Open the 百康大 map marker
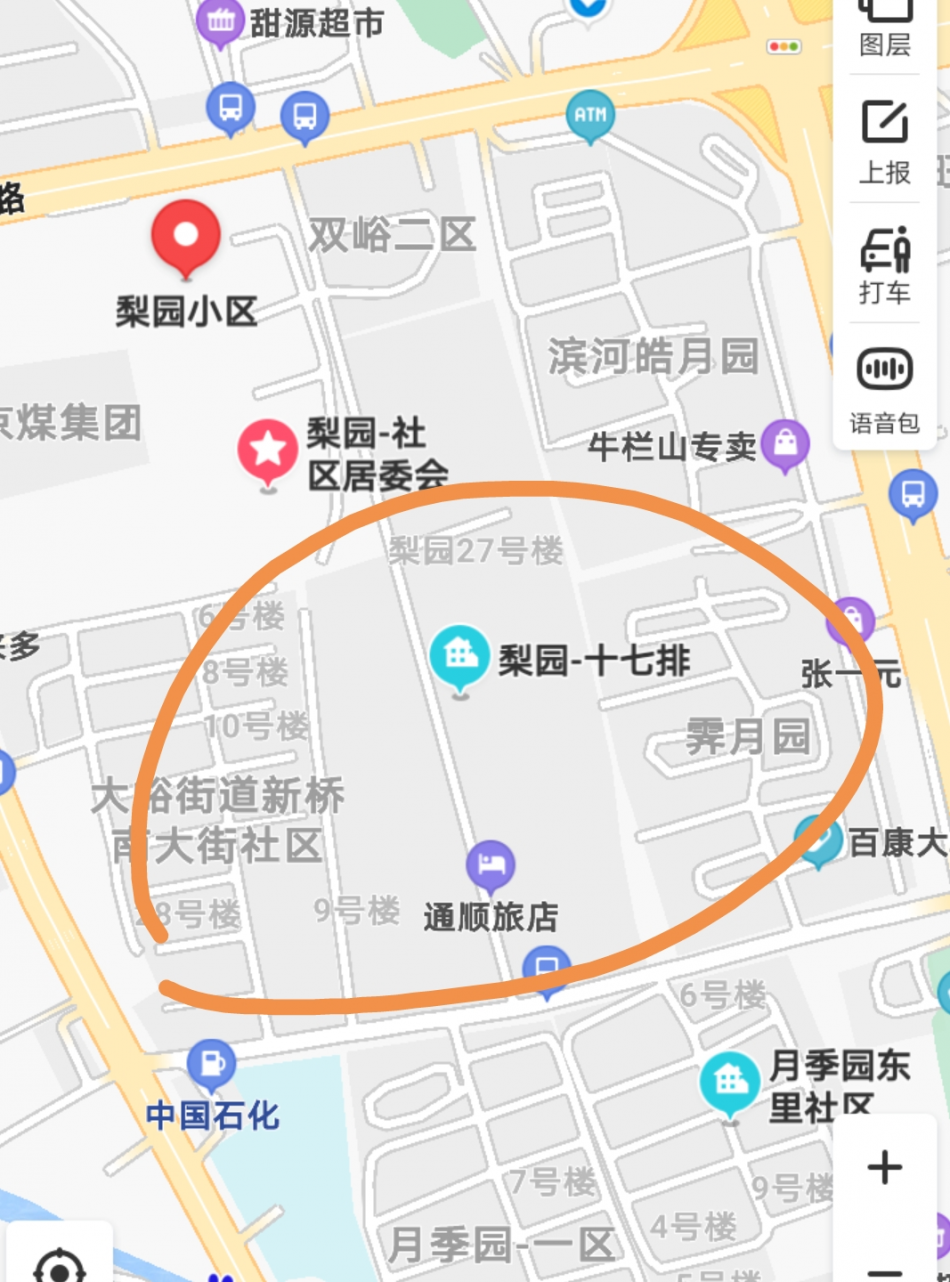 click(818, 840)
